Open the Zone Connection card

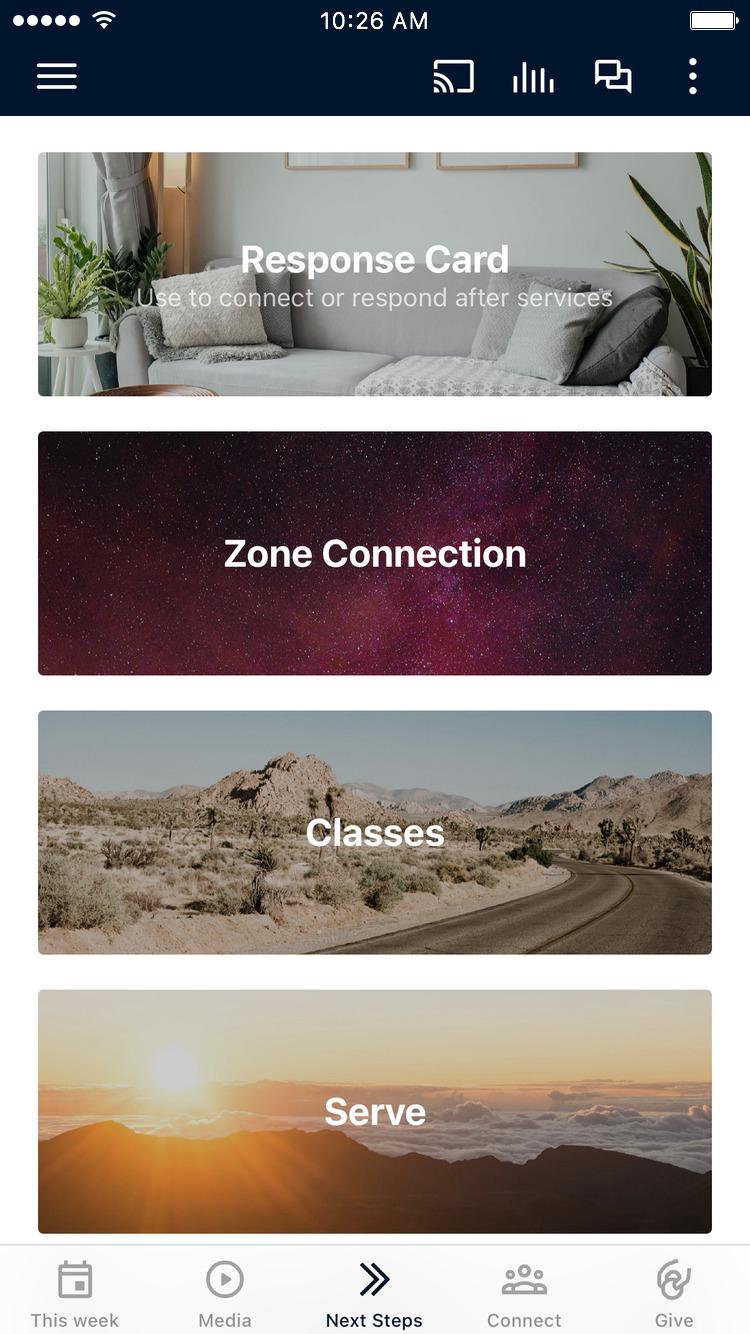pyautogui.click(x=375, y=553)
